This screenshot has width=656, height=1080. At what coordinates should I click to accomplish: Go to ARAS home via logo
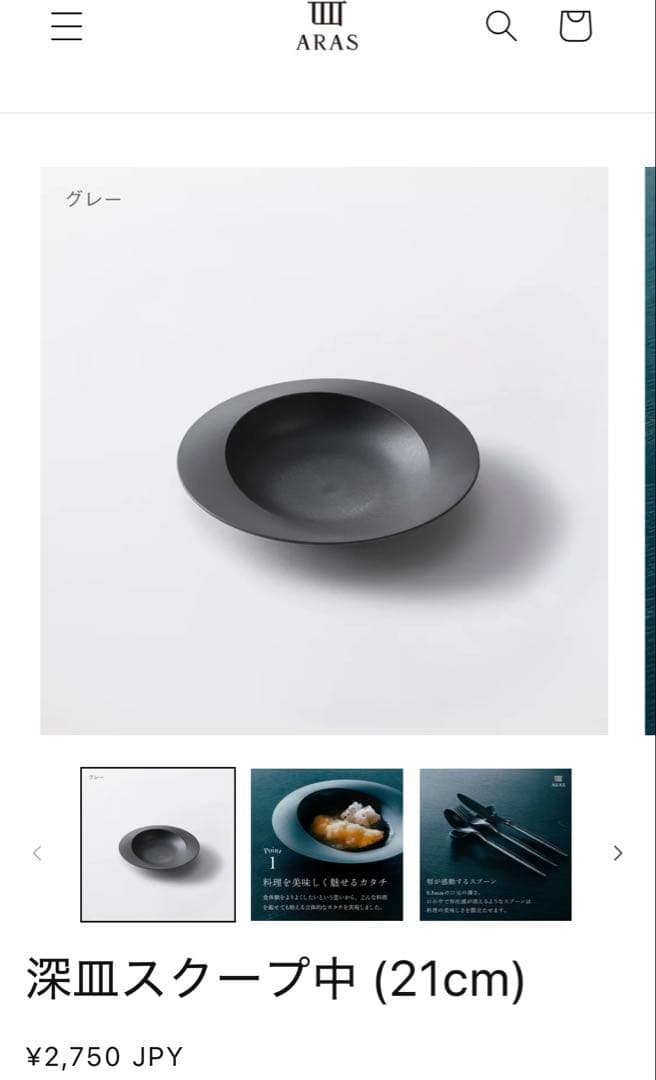click(327, 27)
